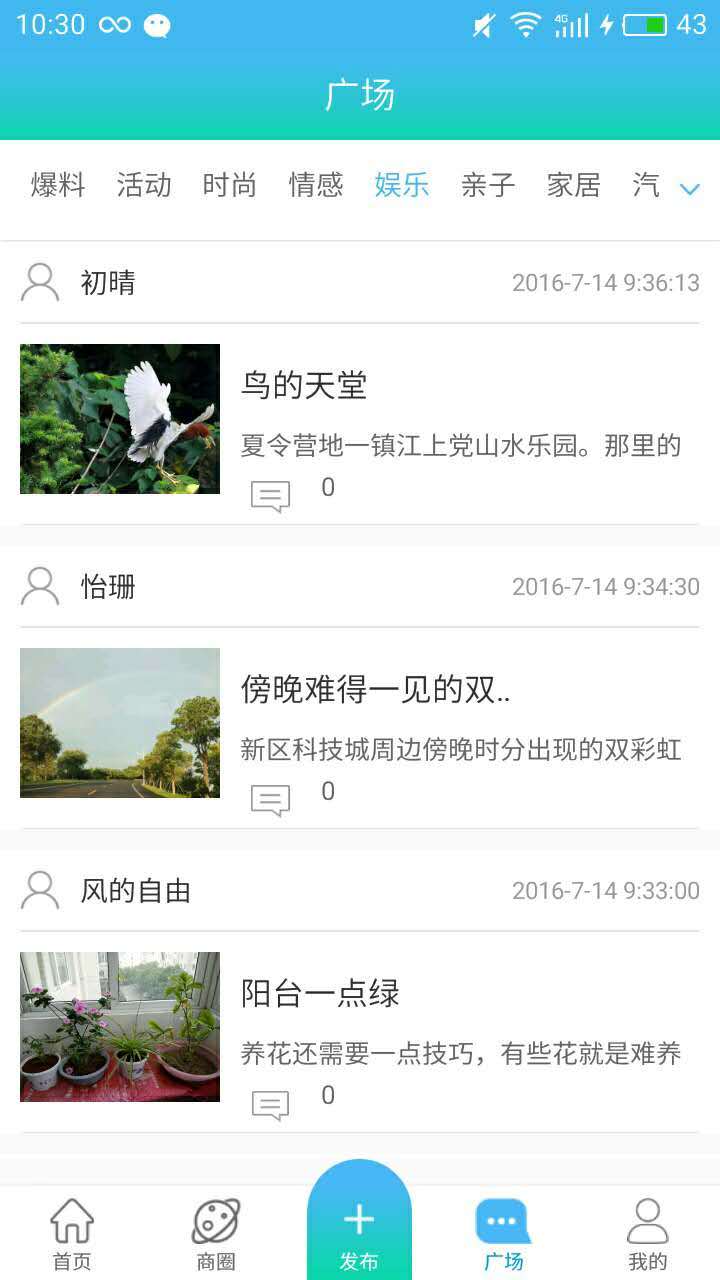Expand the category list with the down arrow
This screenshot has height=1280, width=720.
click(688, 188)
